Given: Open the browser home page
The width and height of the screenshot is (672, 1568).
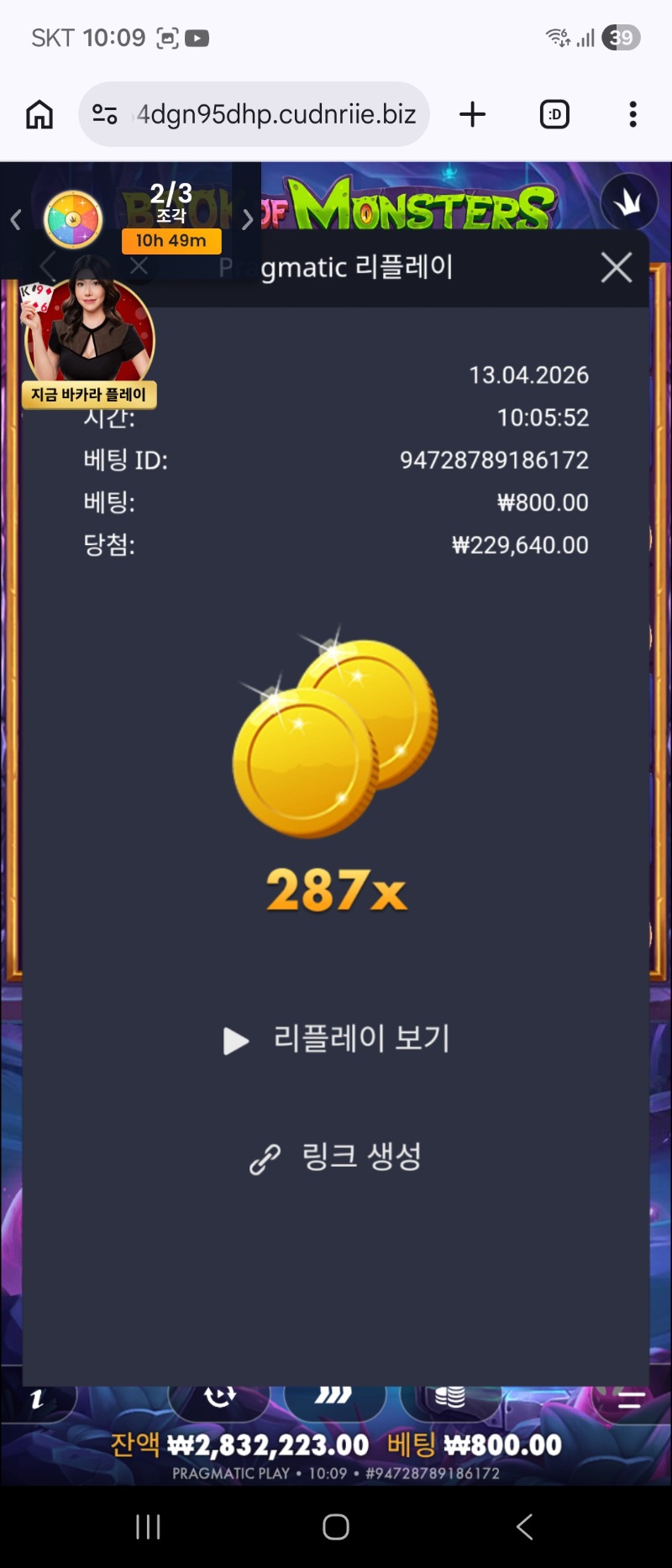Looking at the screenshot, I should 39,114.
